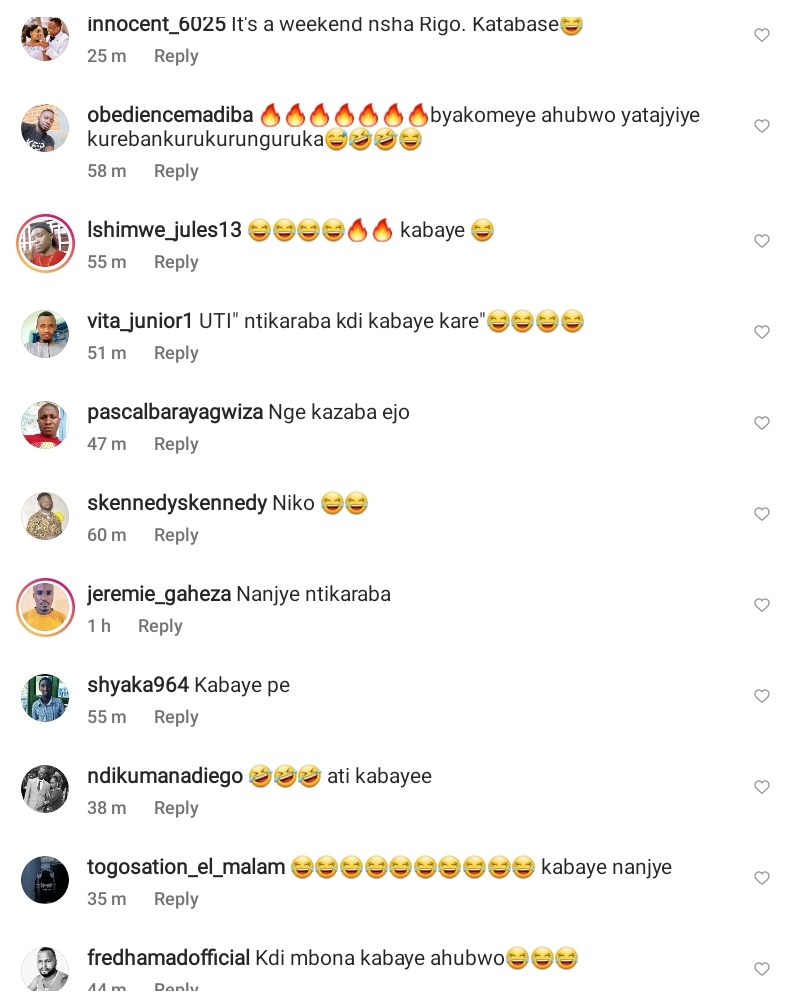Like obediencemadiba's comment
This screenshot has height=993, width=800.
point(762,126)
